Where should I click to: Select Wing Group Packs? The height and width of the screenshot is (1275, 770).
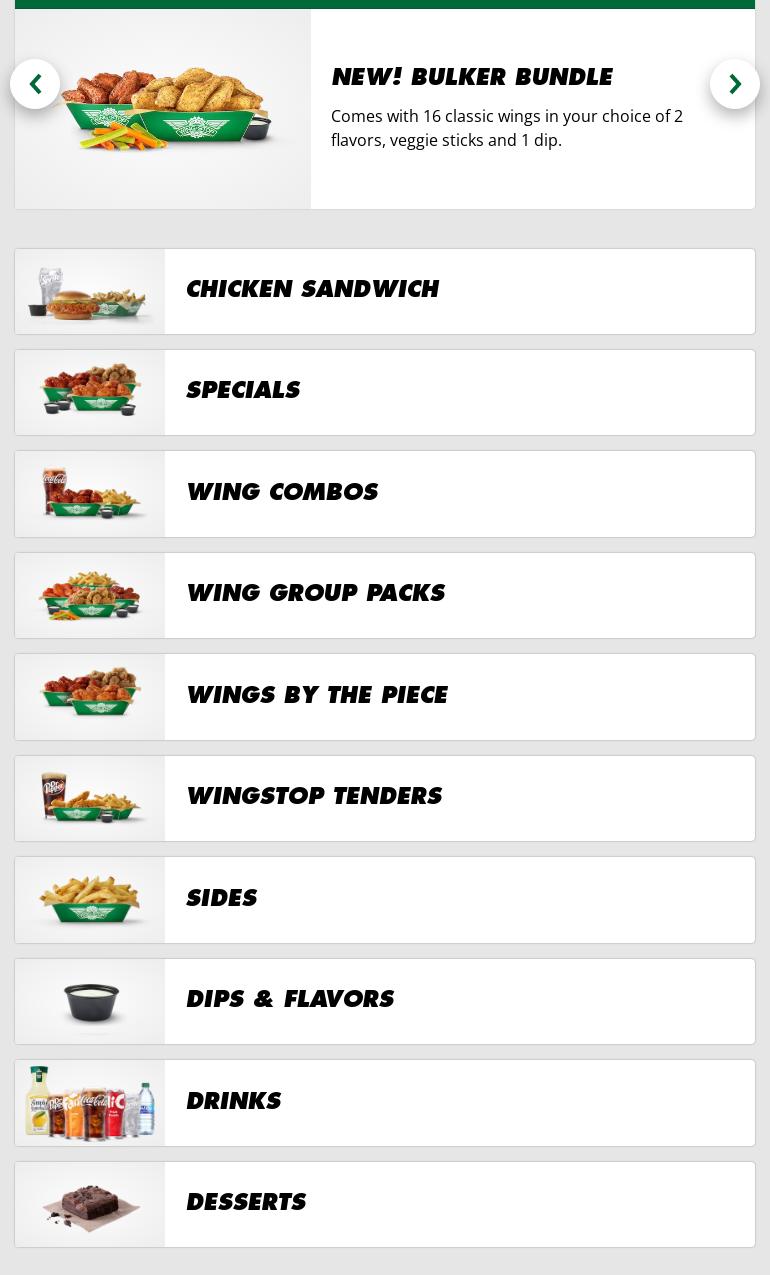(x=385, y=595)
